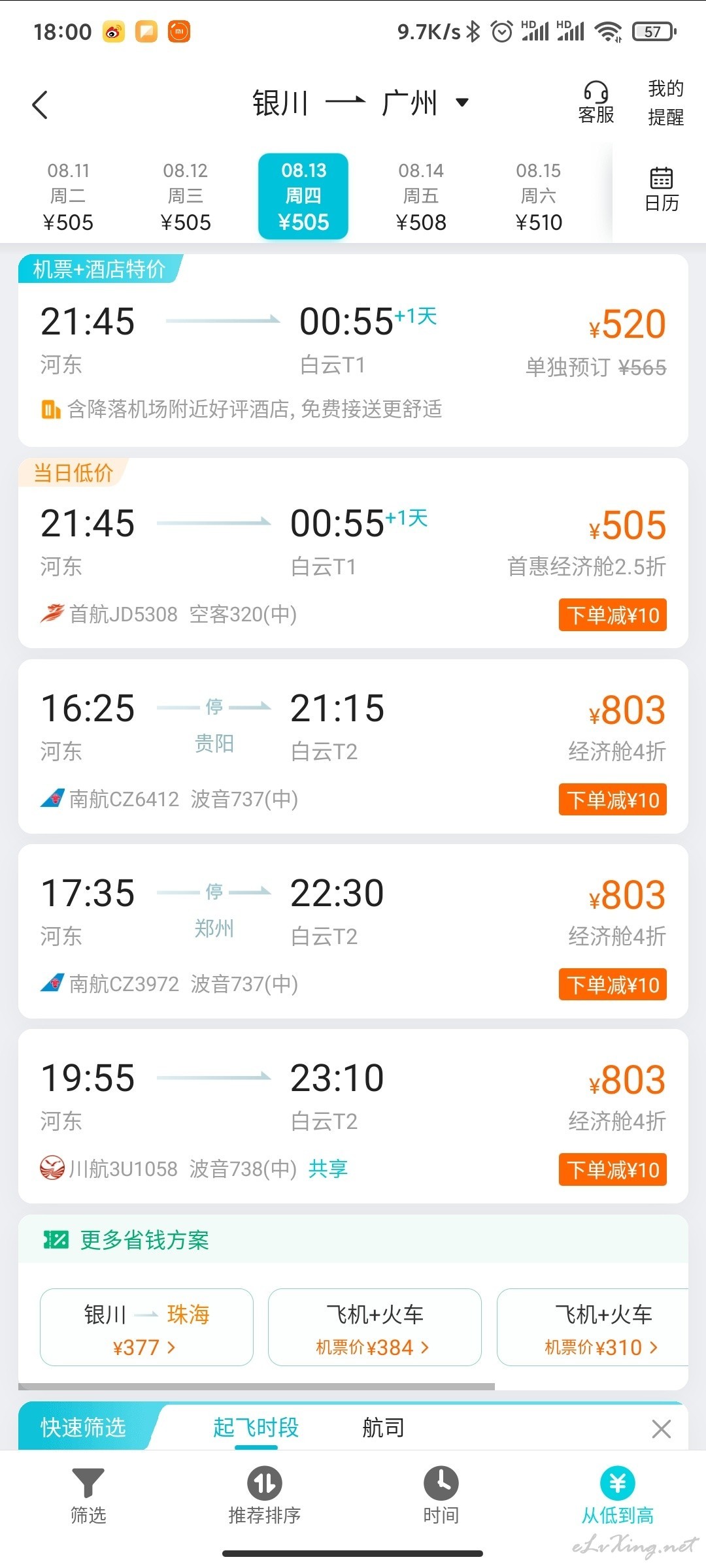The width and height of the screenshot is (706, 1568).
Task: Open 我的提醒 reminders
Action: tap(665, 103)
